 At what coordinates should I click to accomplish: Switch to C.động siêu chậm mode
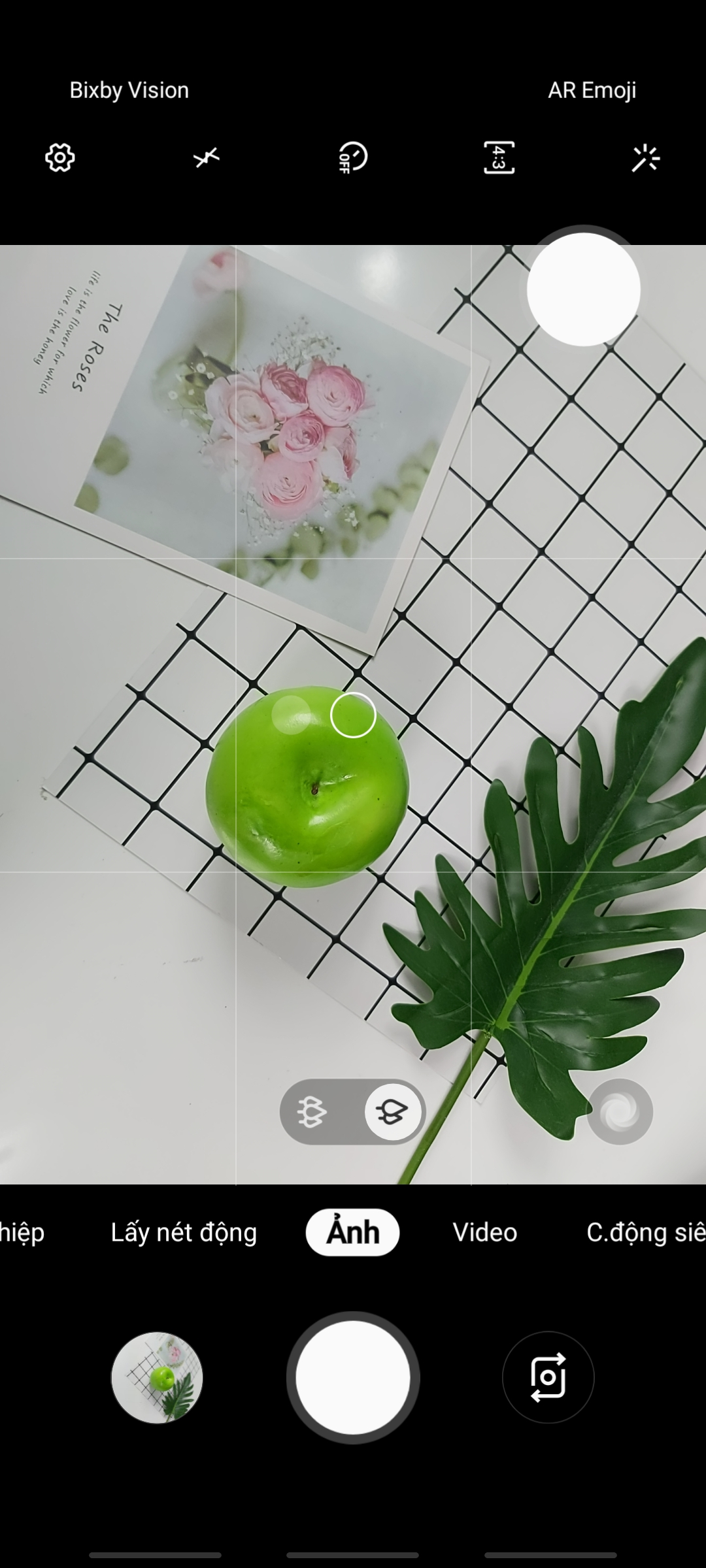tap(646, 1232)
